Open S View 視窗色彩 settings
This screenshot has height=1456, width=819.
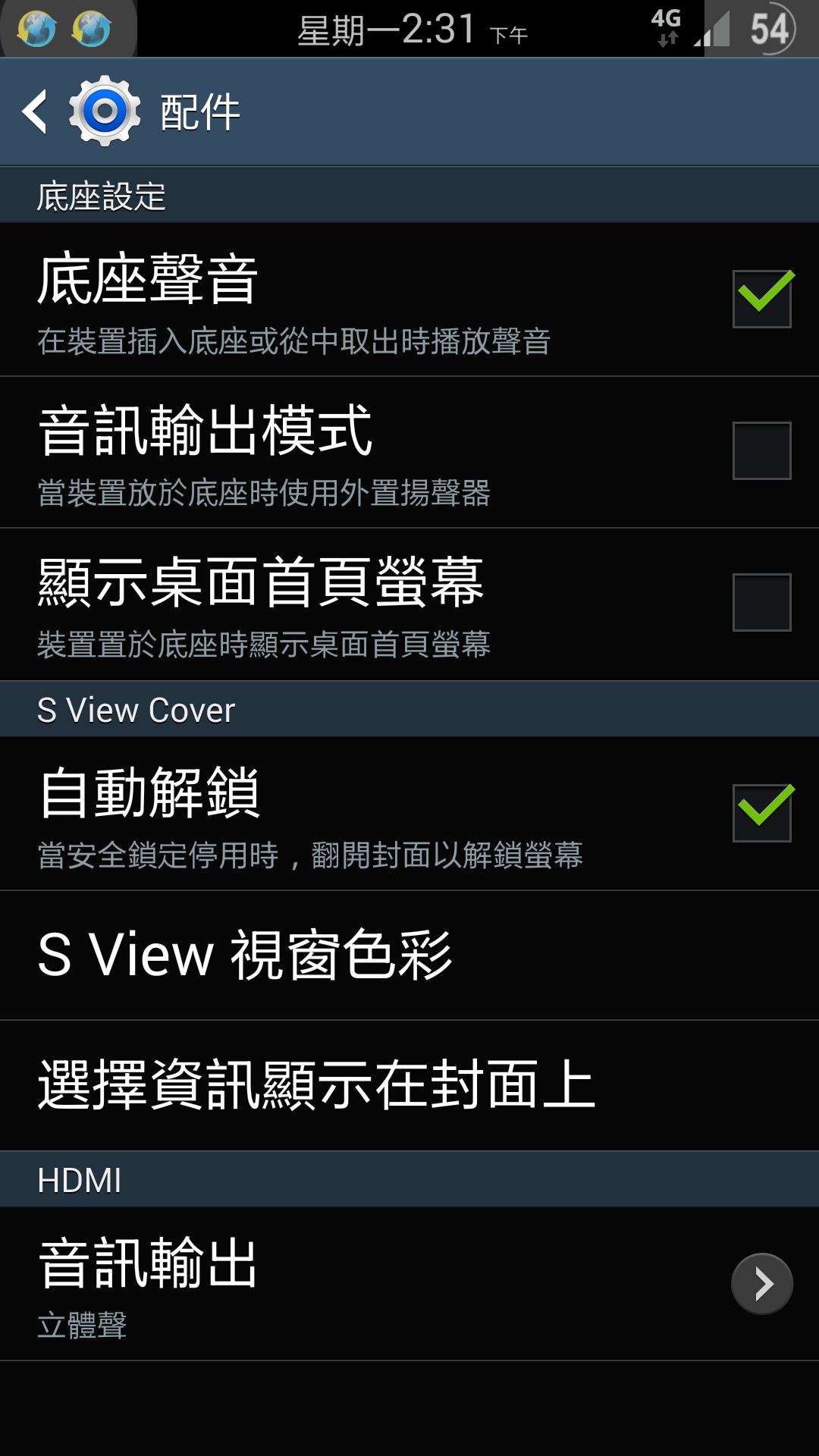(409, 955)
